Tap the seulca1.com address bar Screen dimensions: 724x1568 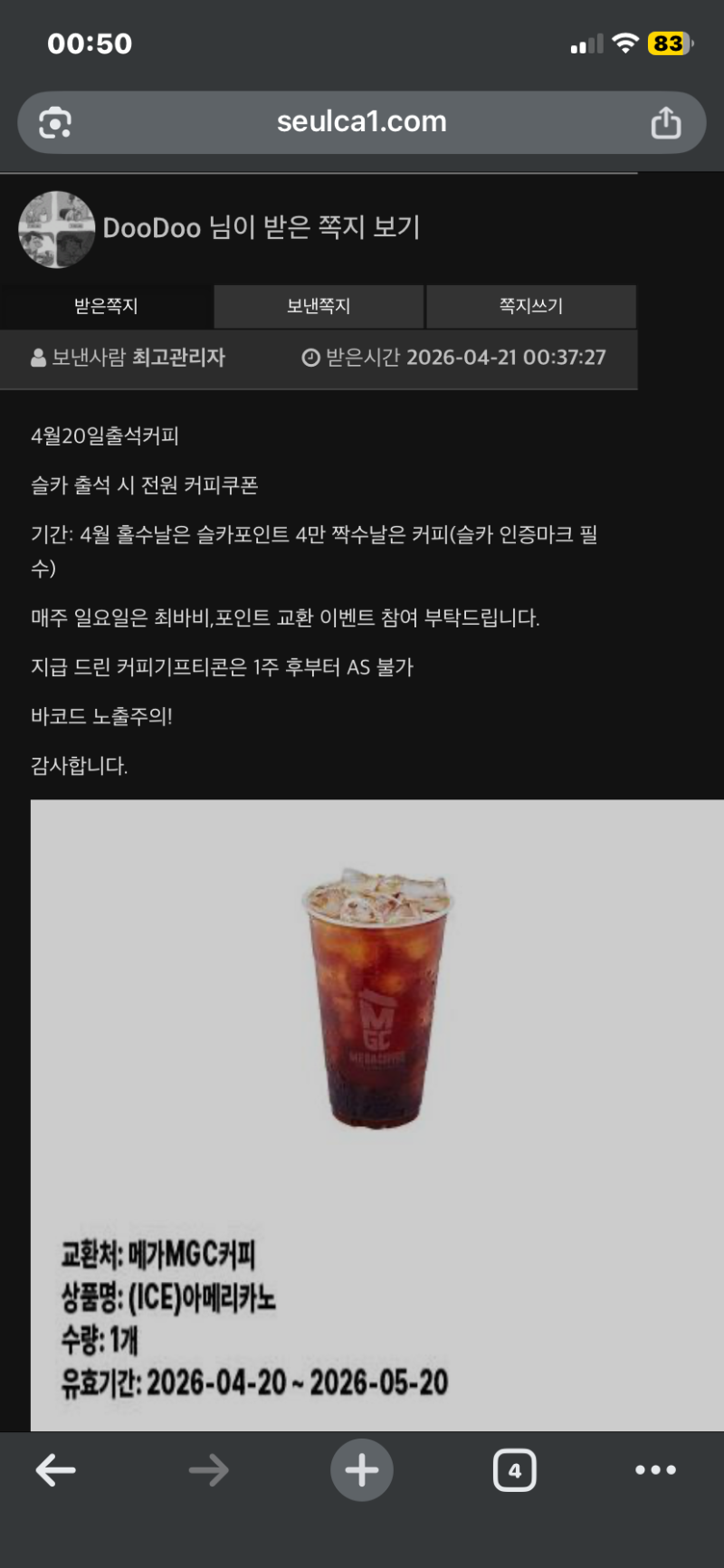[361, 122]
